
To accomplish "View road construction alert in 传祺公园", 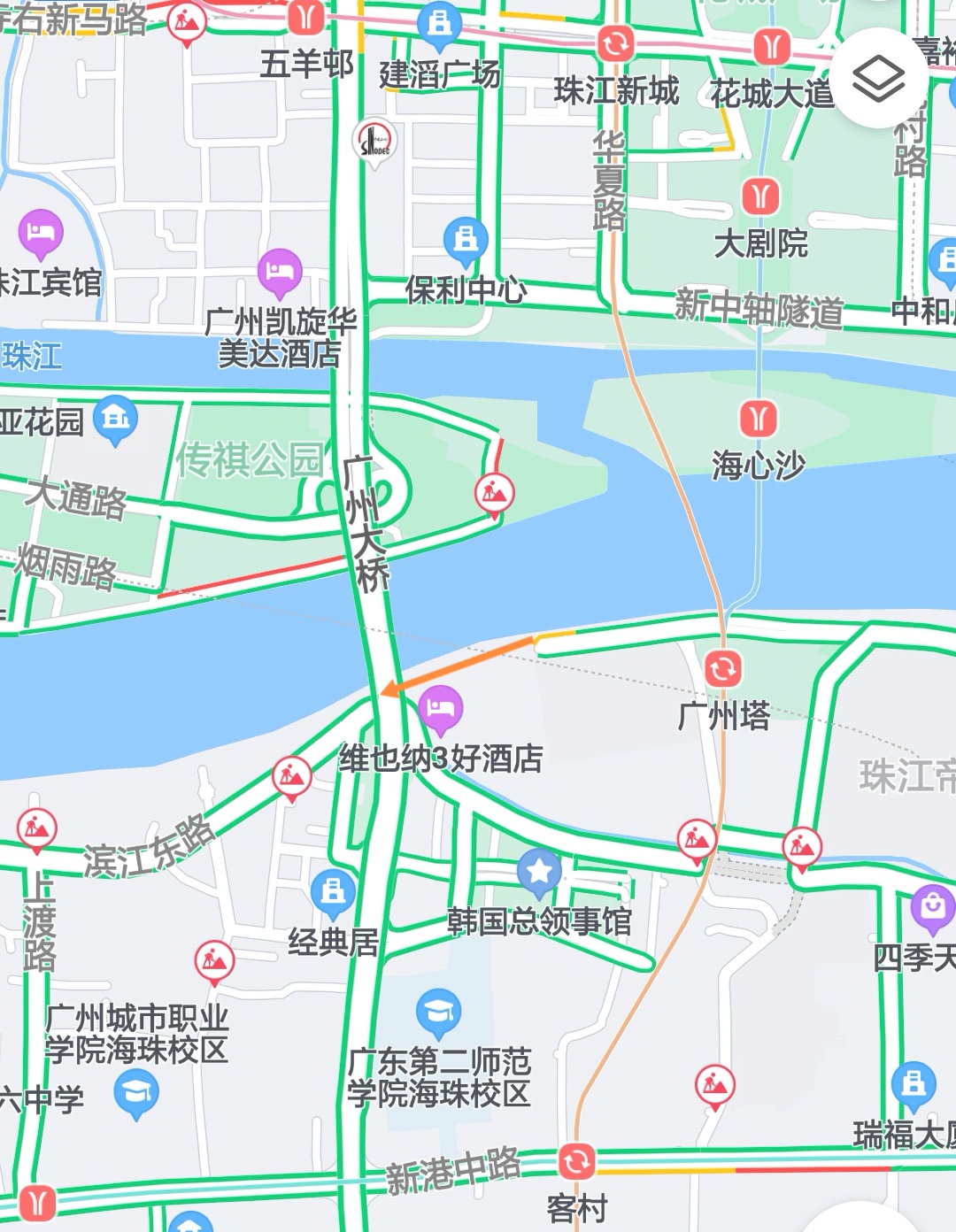I will pos(494,492).
